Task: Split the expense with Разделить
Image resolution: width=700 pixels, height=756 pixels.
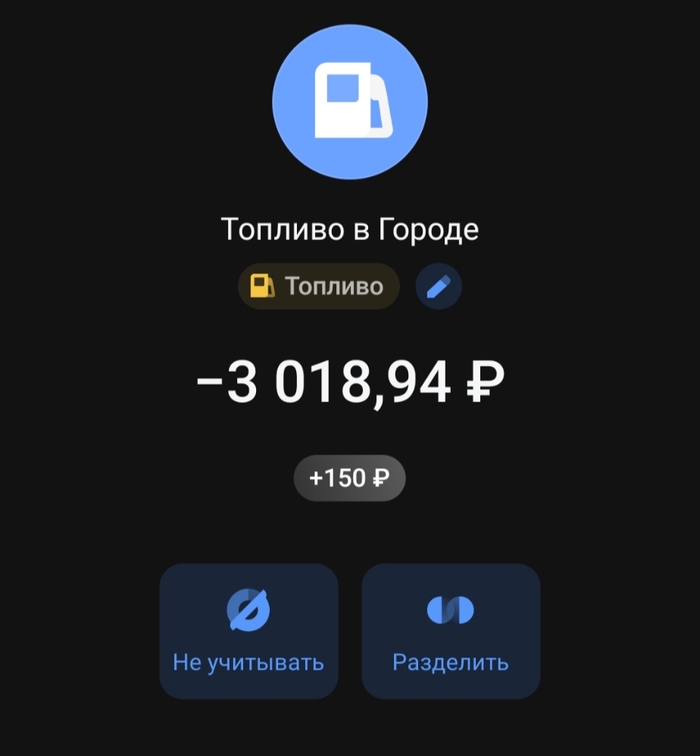Action: [450, 630]
